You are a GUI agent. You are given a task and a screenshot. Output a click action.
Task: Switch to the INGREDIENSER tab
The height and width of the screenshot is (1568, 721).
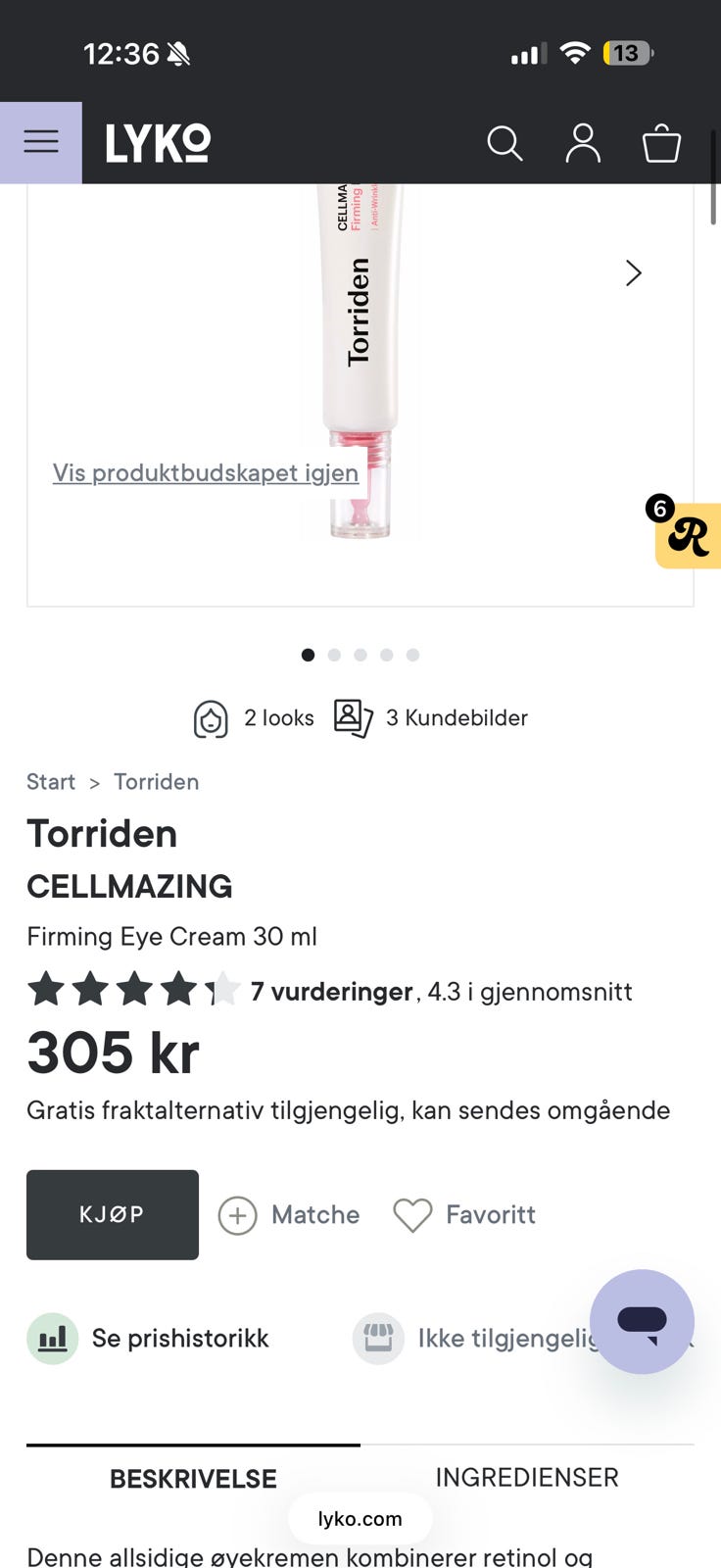tap(526, 1477)
